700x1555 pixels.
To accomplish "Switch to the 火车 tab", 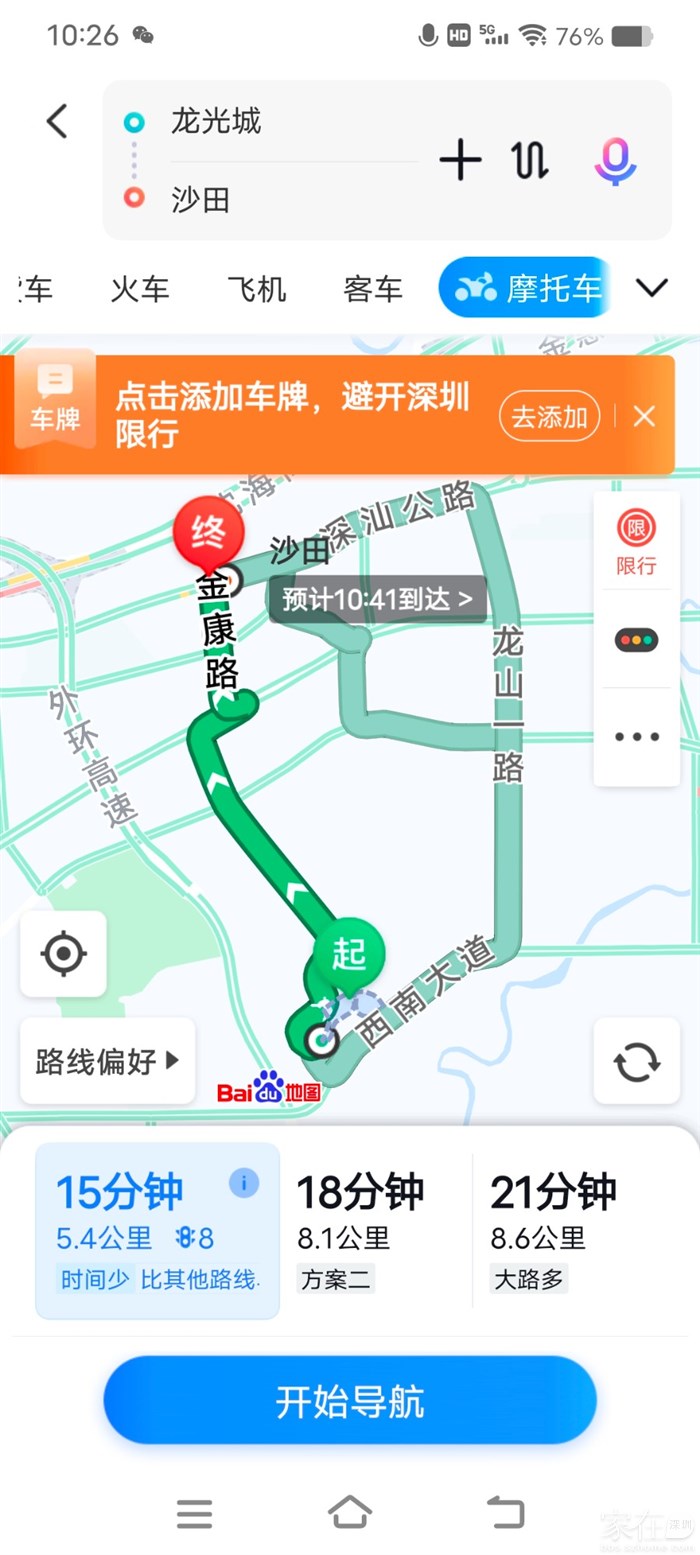I will pyautogui.click(x=140, y=290).
